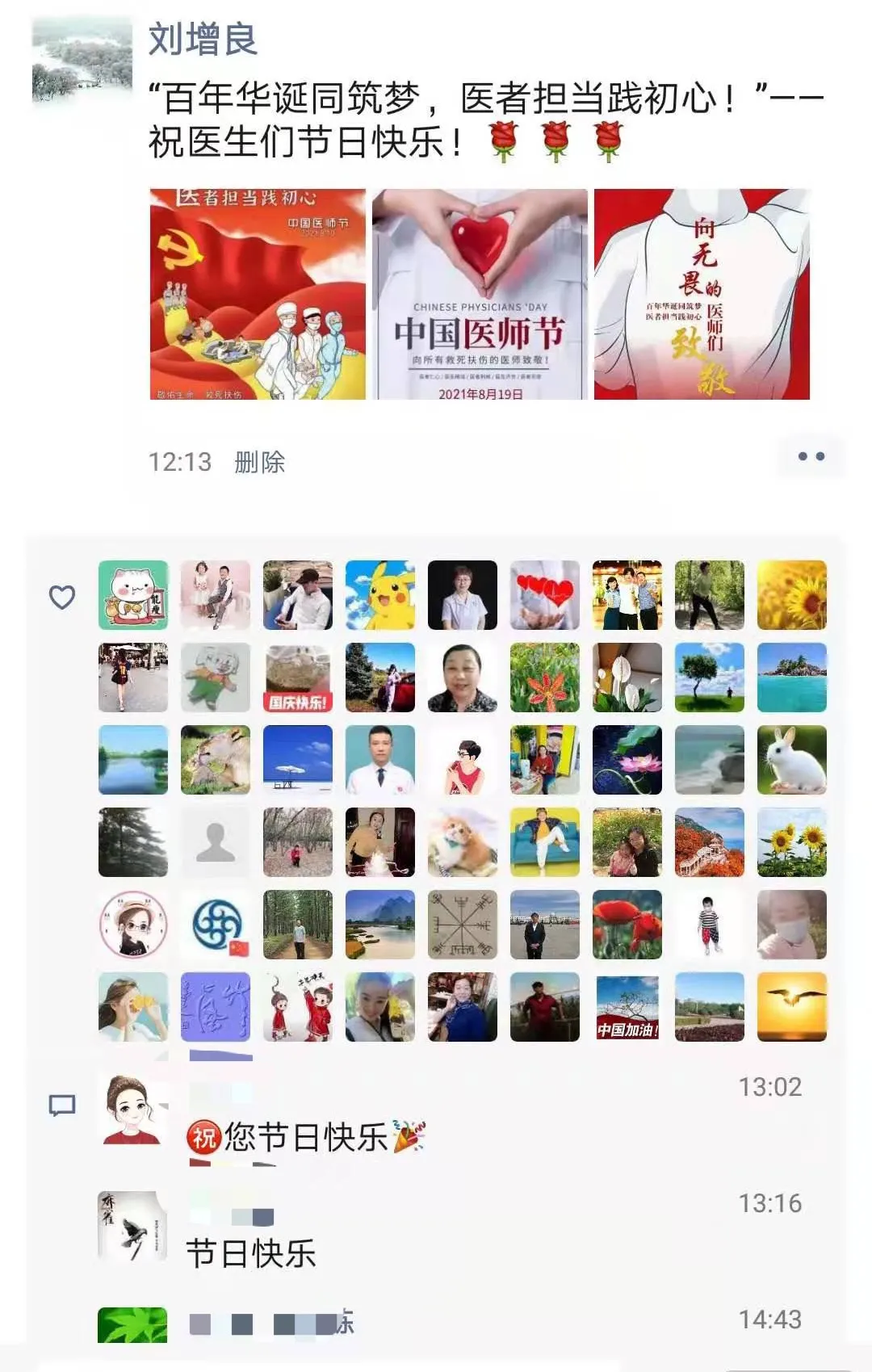
Task: Open the cartoon girl commenter's avatar
Action: click(132, 1110)
